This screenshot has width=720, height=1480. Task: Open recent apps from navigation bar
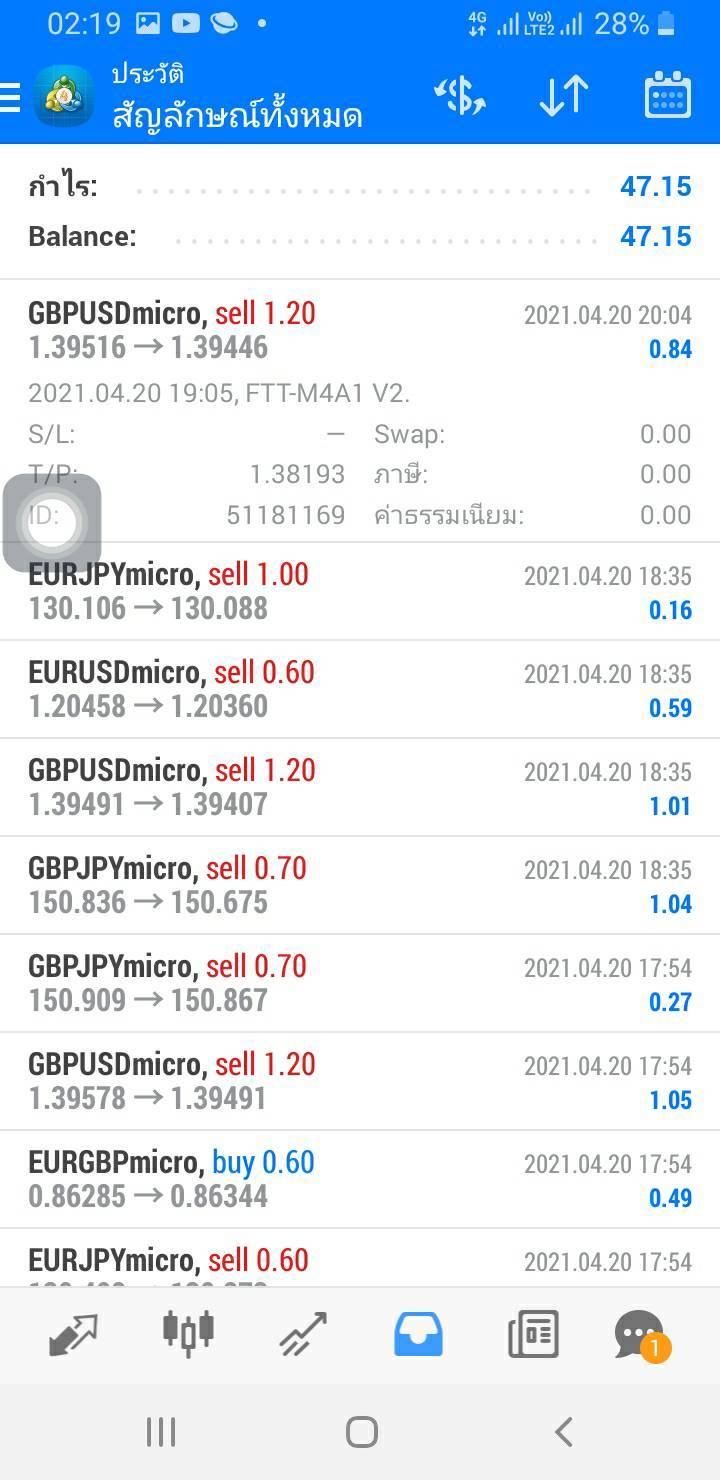pos(160,1432)
